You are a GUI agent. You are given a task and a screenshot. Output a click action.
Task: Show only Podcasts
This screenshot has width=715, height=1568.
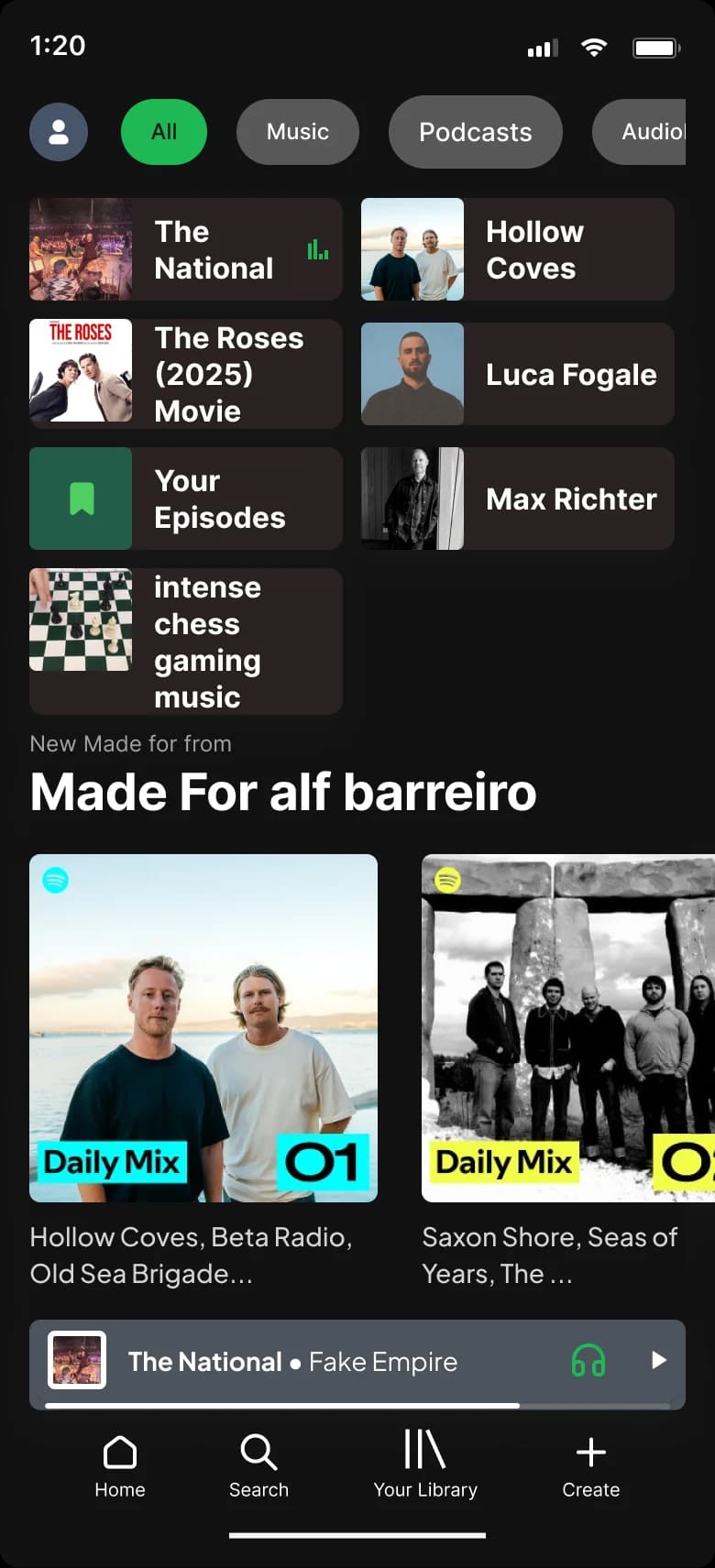pyautogui.click(x=475, y=132)
